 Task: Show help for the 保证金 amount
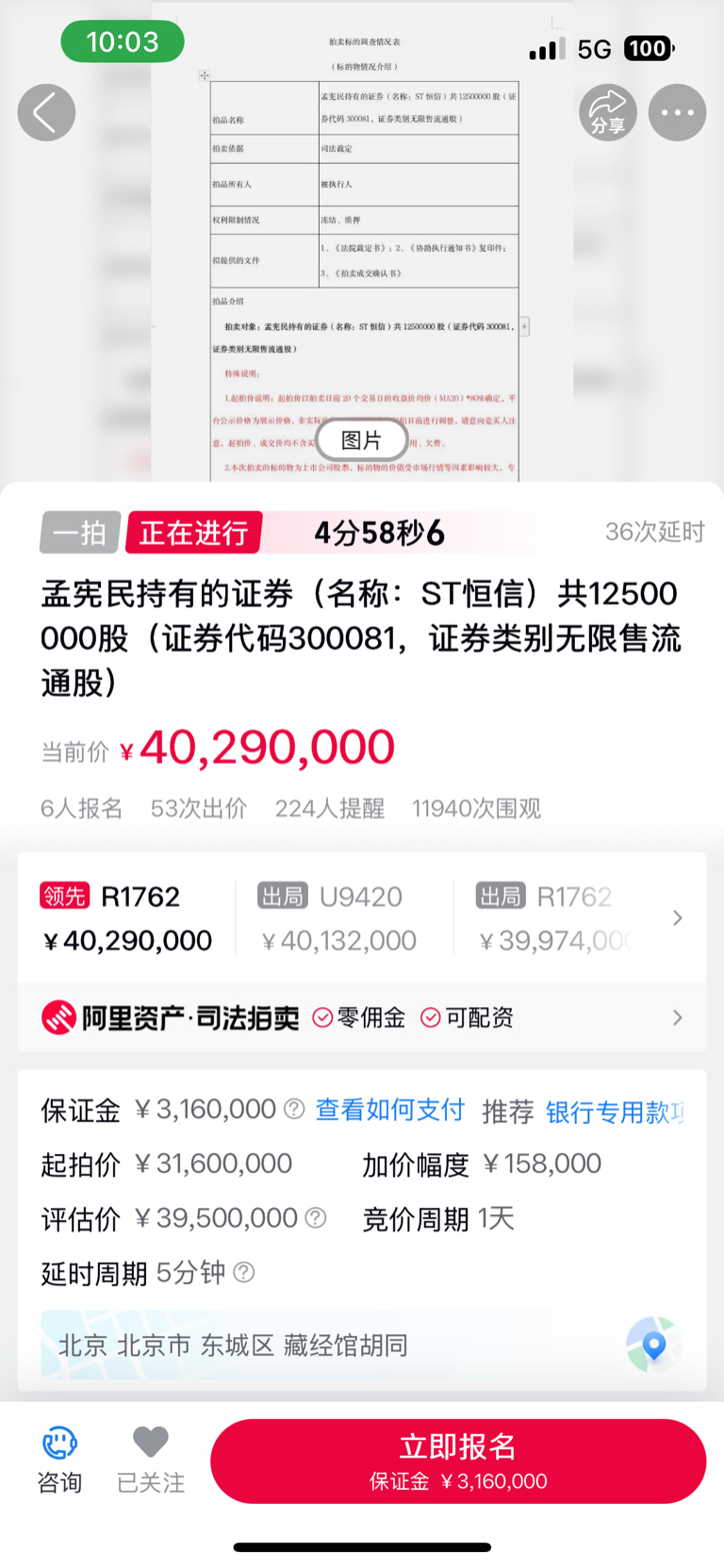tap(294, 1110)
